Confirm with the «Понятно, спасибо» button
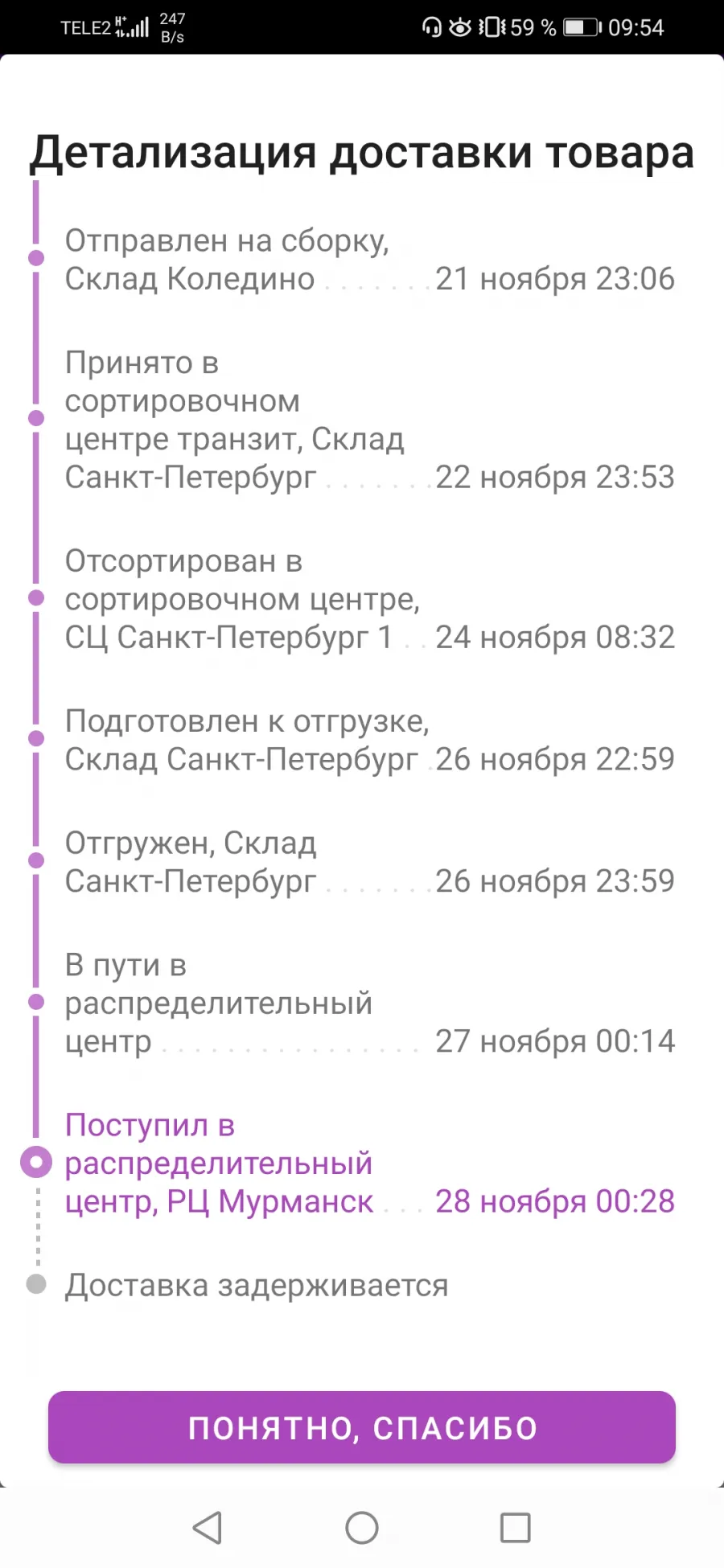This screenshot has height=1568, width=724. pos(362,1427)
